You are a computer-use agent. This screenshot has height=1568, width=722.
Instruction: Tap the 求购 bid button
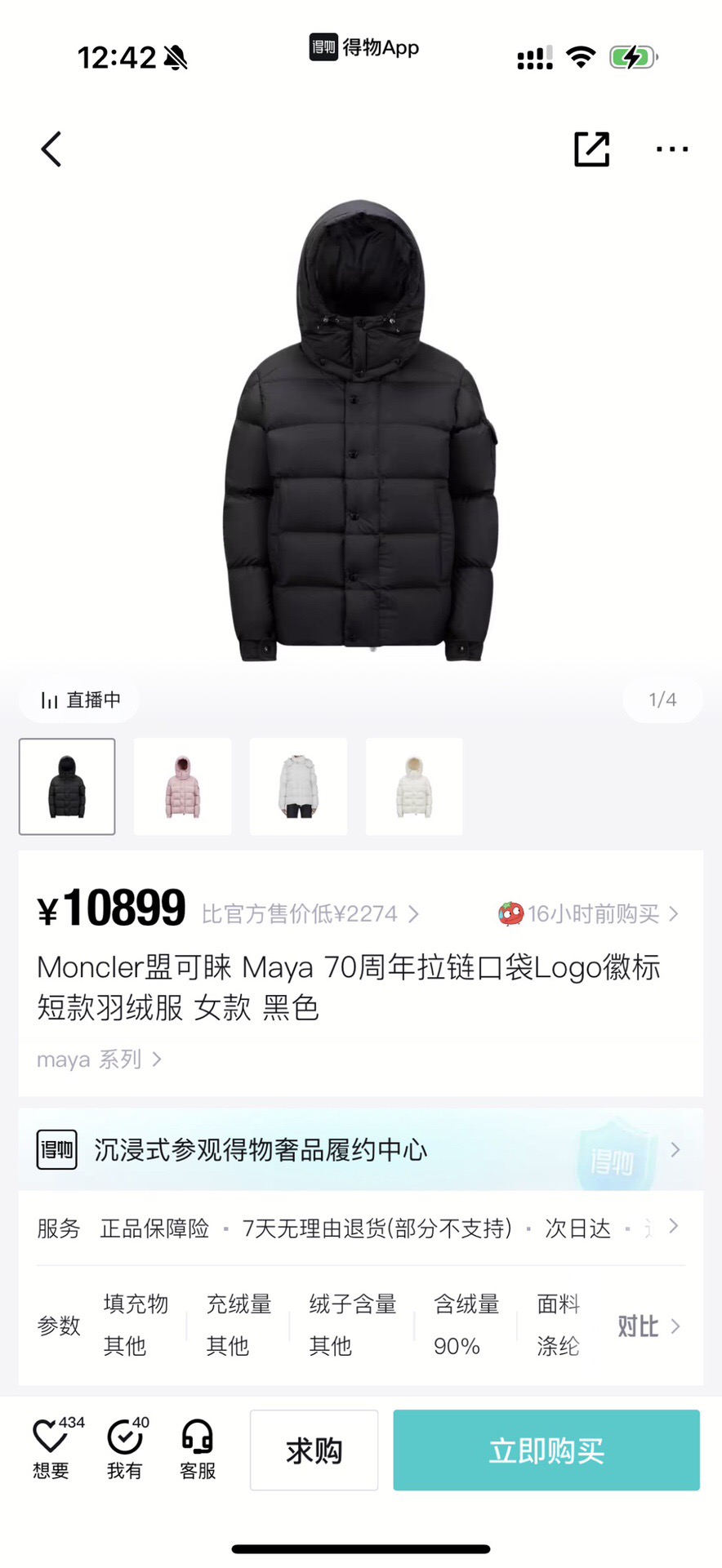pyautogui.click(x=314, y=1450)
